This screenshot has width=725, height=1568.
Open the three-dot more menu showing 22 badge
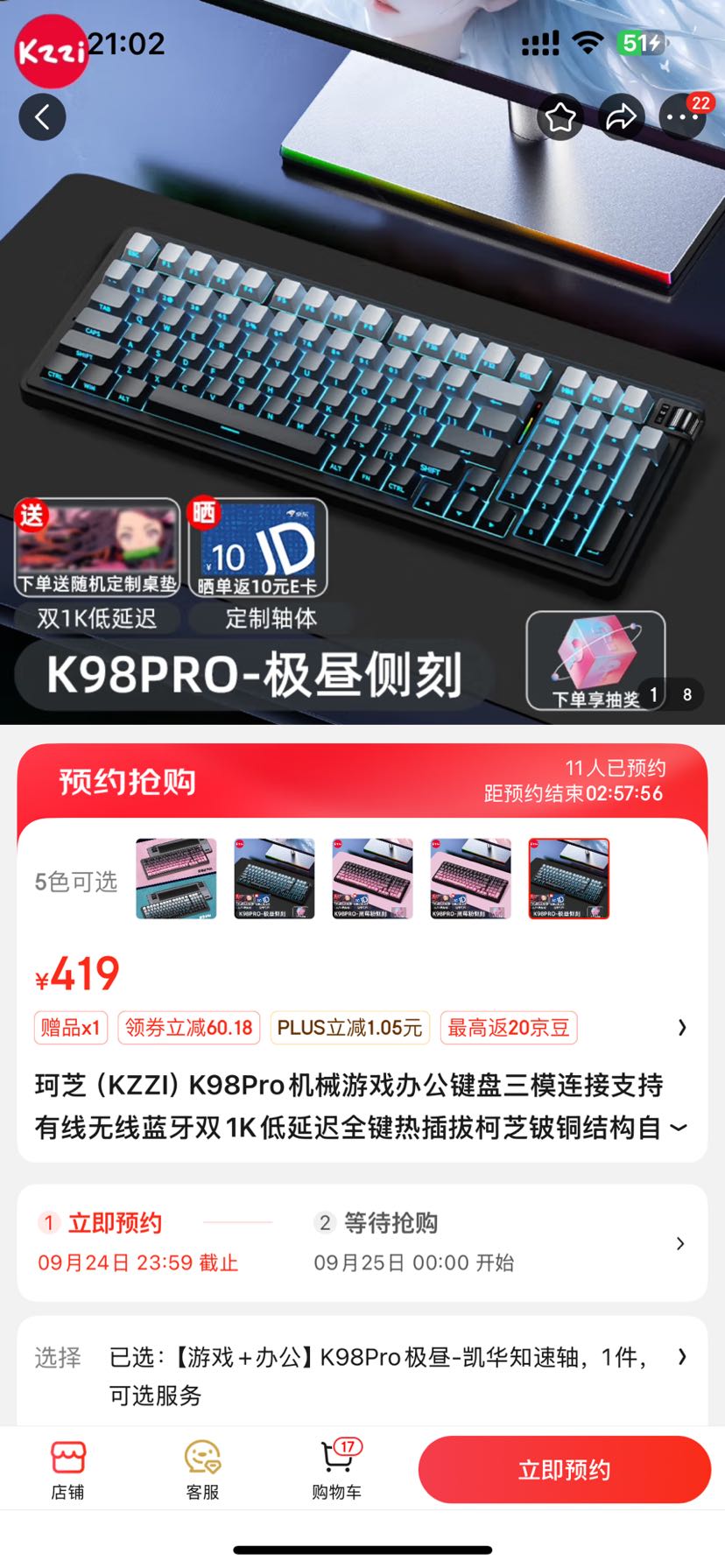pos(684,116)
